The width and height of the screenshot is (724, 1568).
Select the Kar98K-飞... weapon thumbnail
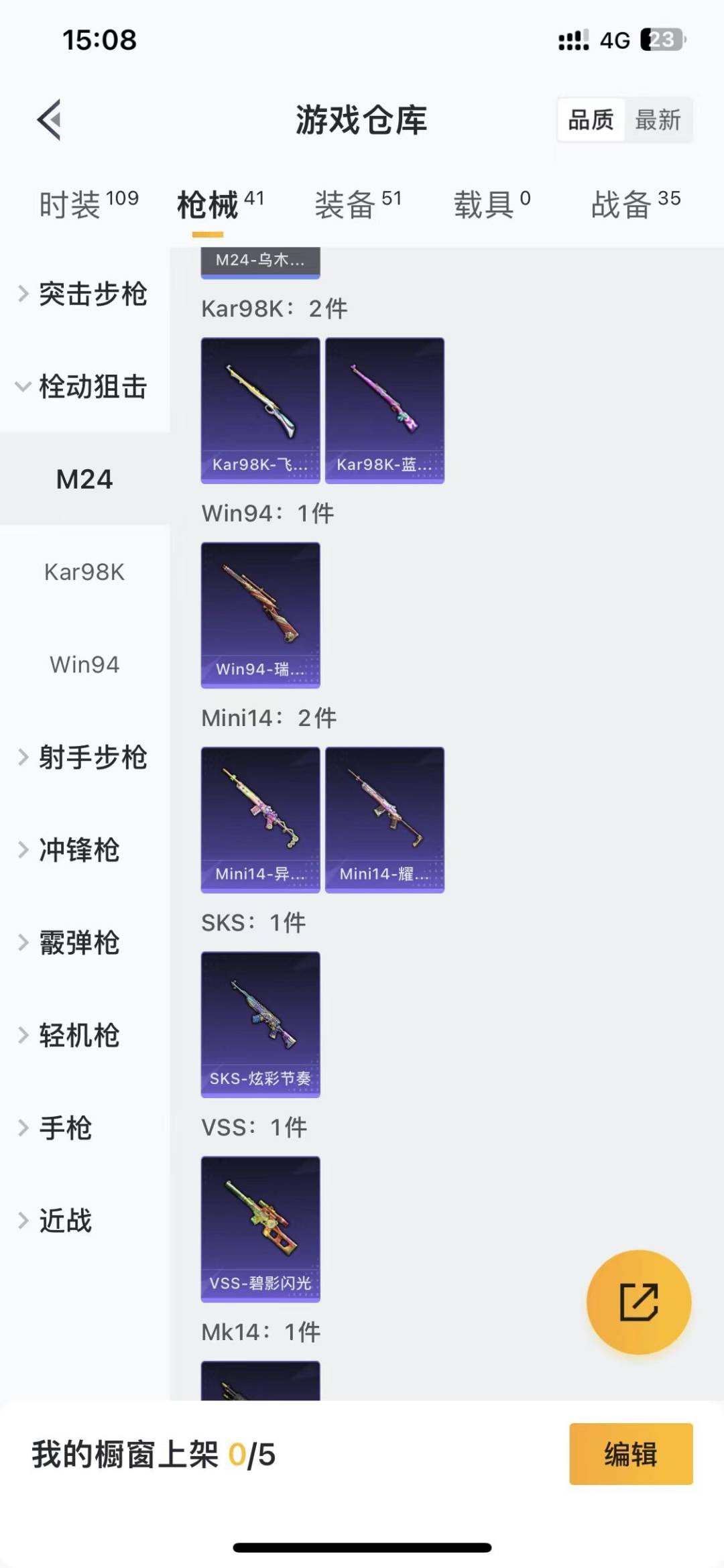click(x=260, y=410)
